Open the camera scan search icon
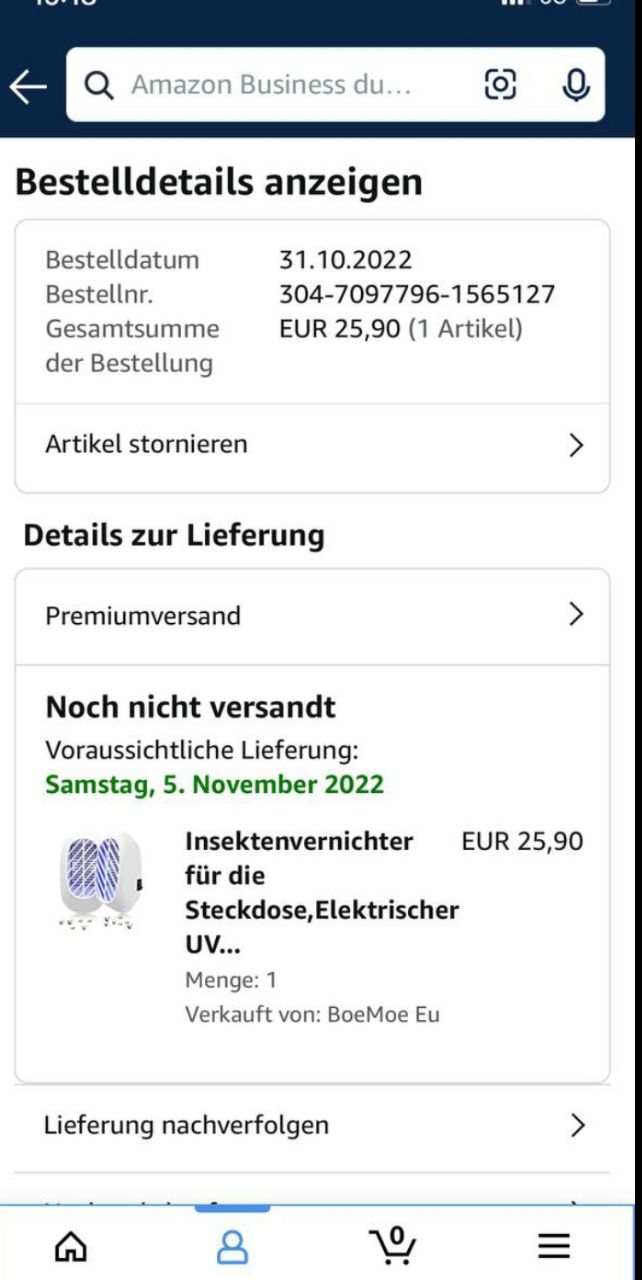This screenshot has height=1280, width=642. click(500, 86)
